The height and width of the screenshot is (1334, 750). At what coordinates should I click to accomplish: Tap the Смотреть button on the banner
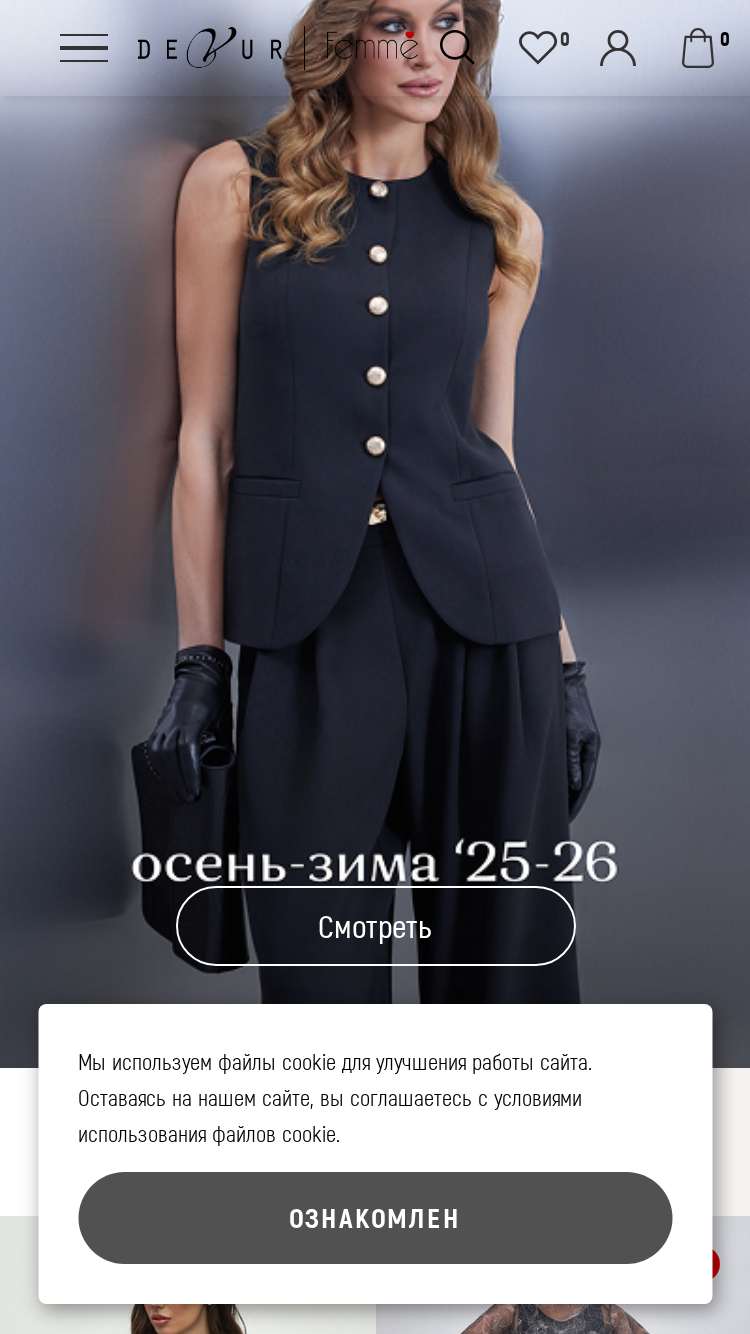tap(376, 926)
